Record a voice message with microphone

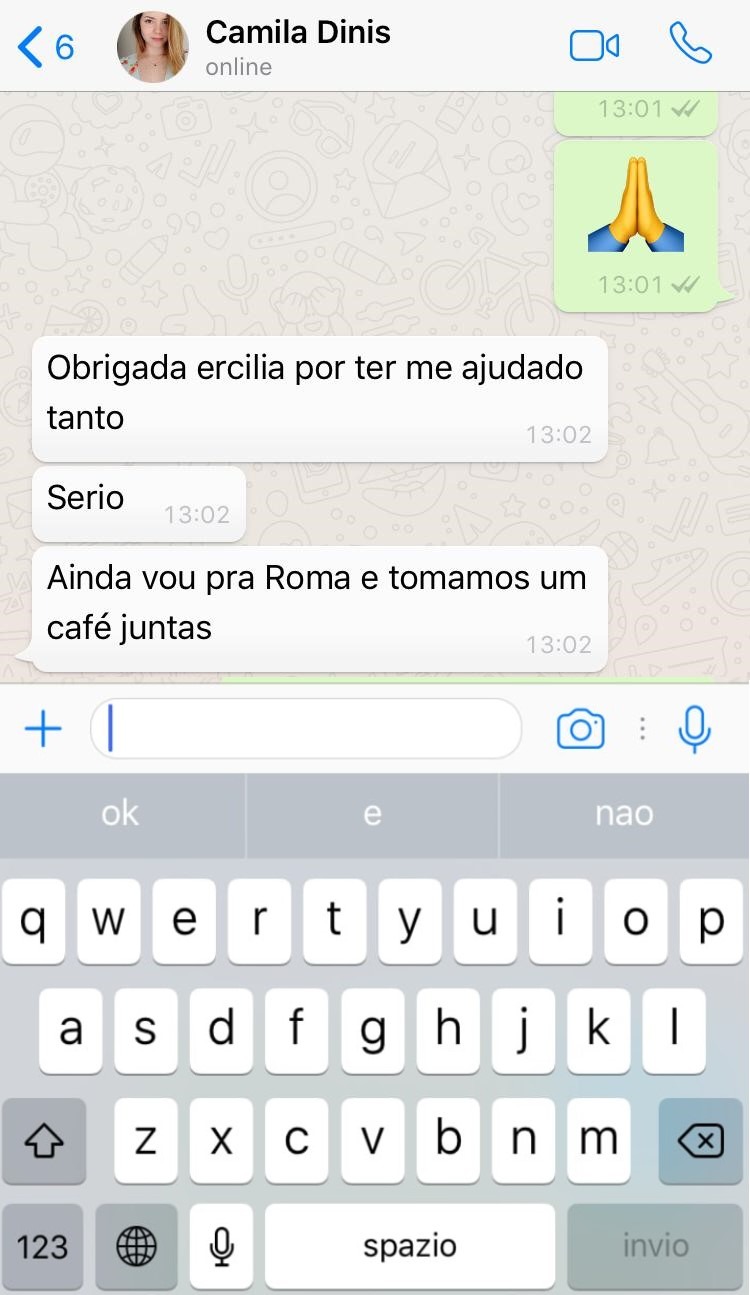[x=694, y=729]
